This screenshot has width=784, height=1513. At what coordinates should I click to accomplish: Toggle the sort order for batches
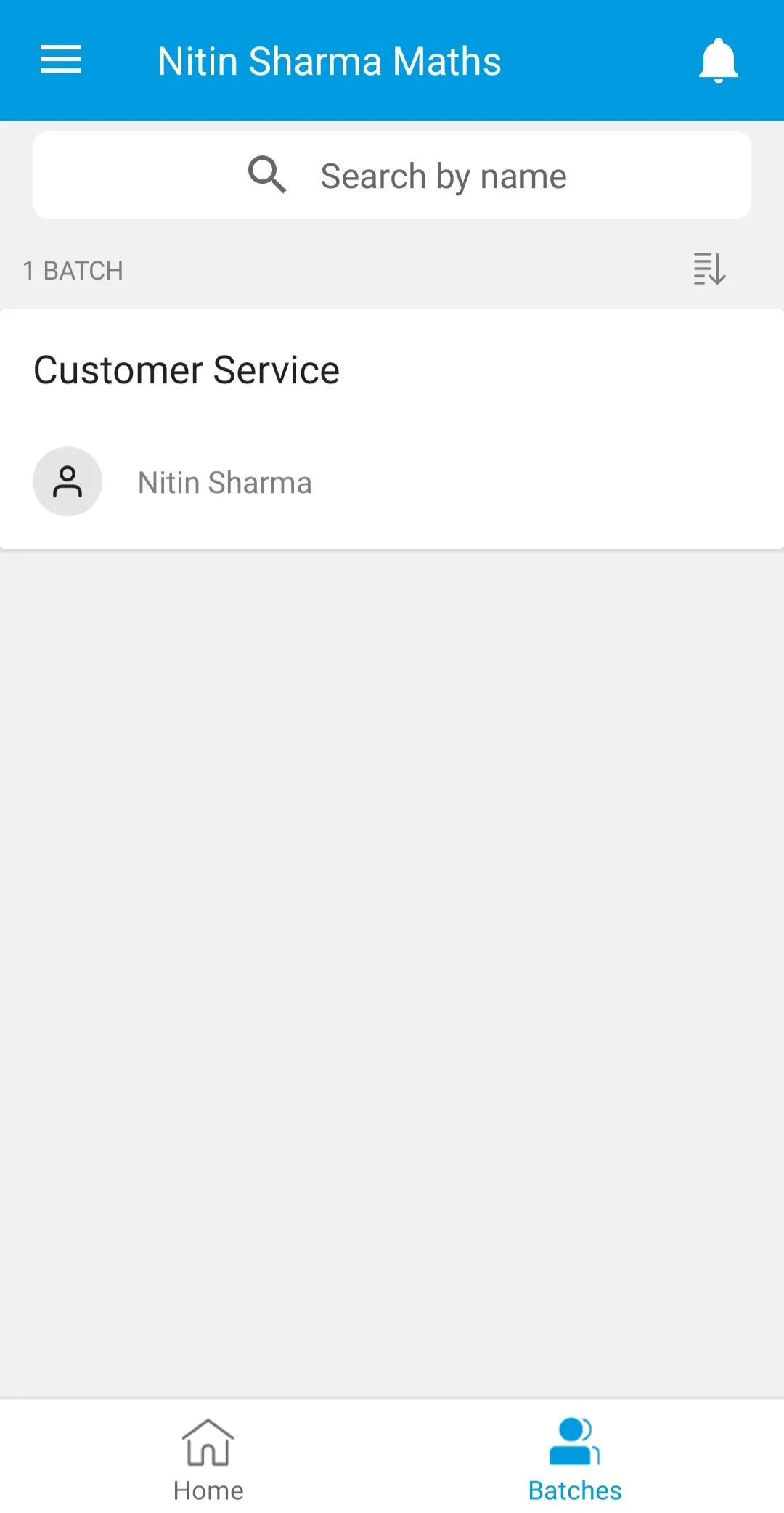709,269
